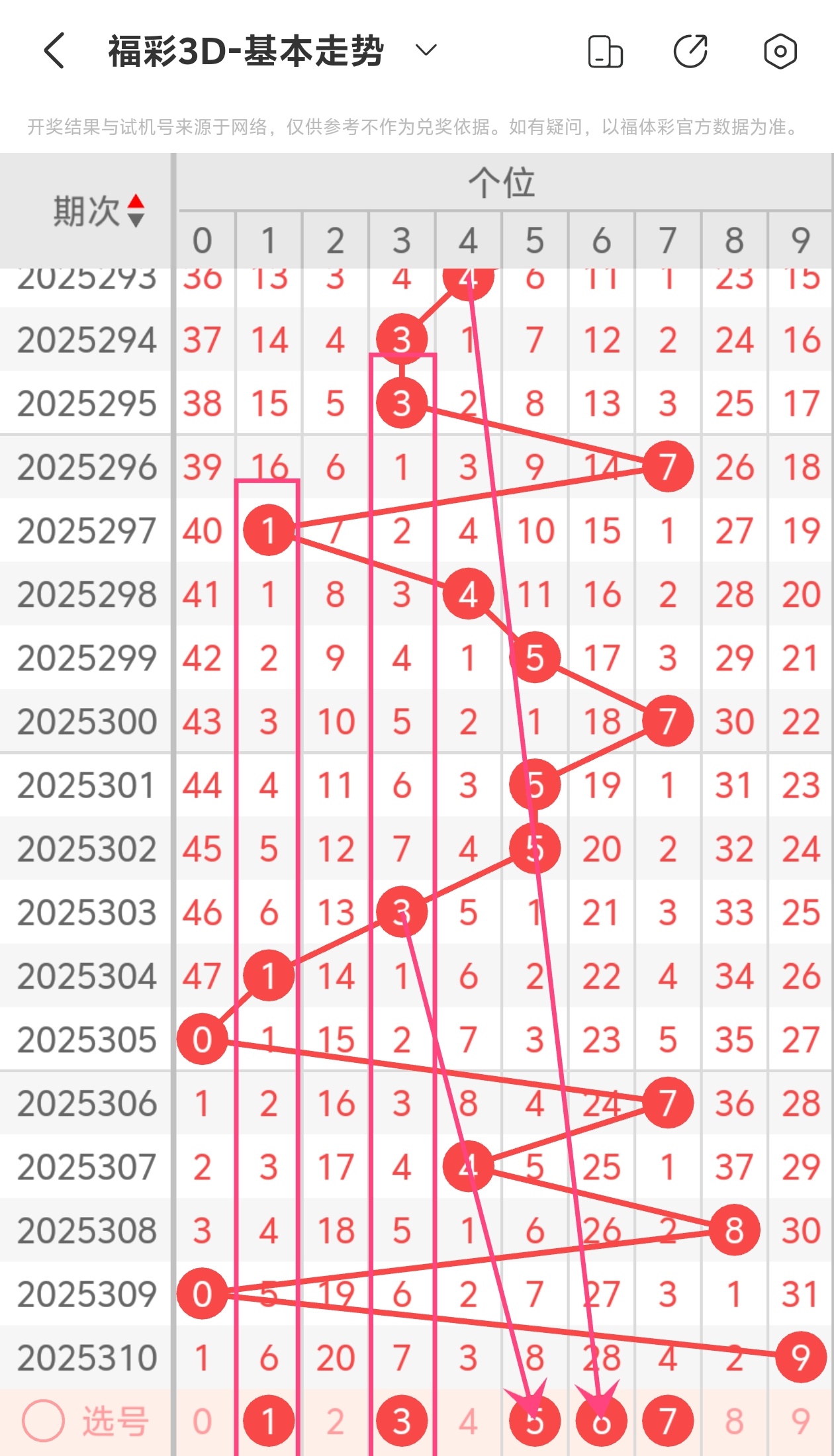Select number 2 in the 选号 row

pyautogui.click(x=336, y=1421)
